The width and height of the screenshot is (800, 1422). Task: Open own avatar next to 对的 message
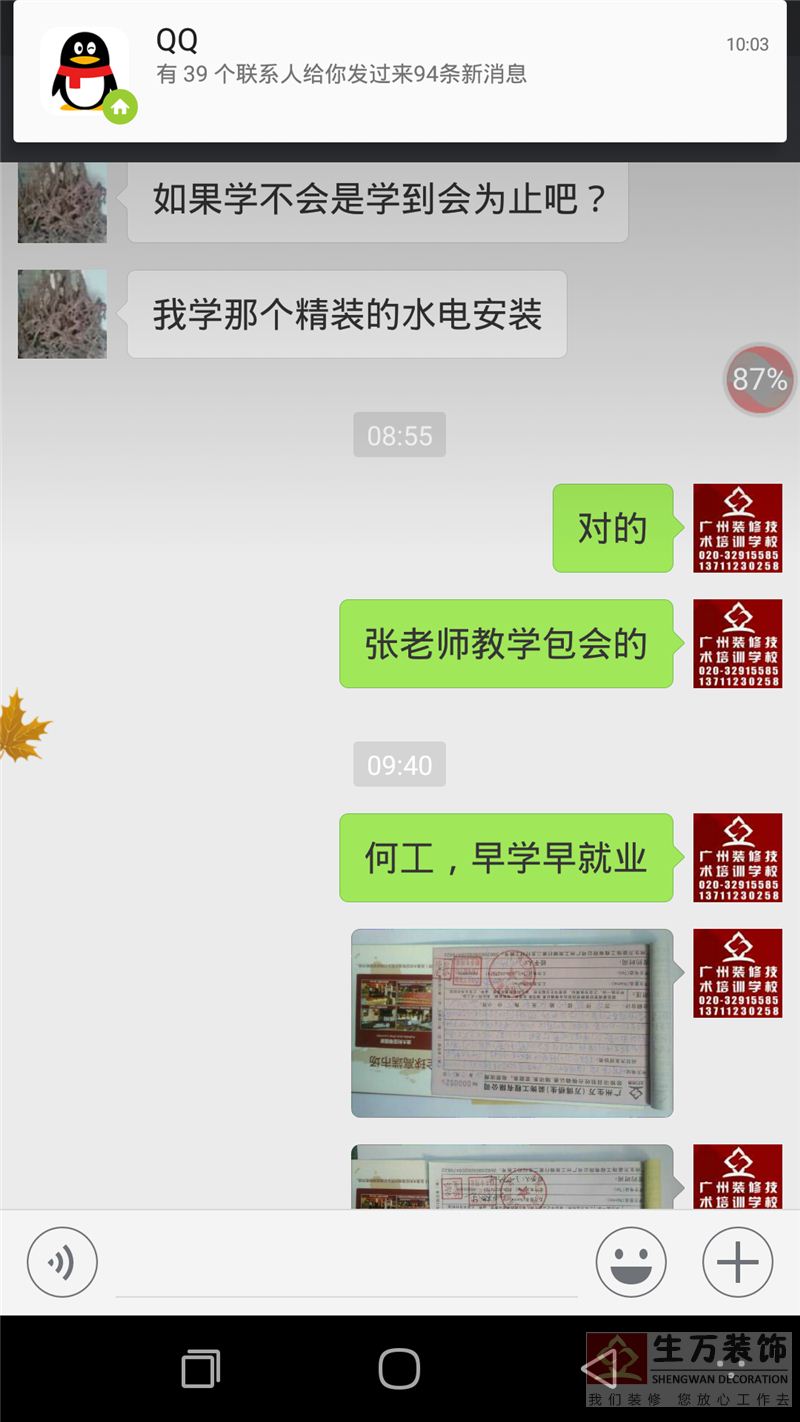click(738, 528)
